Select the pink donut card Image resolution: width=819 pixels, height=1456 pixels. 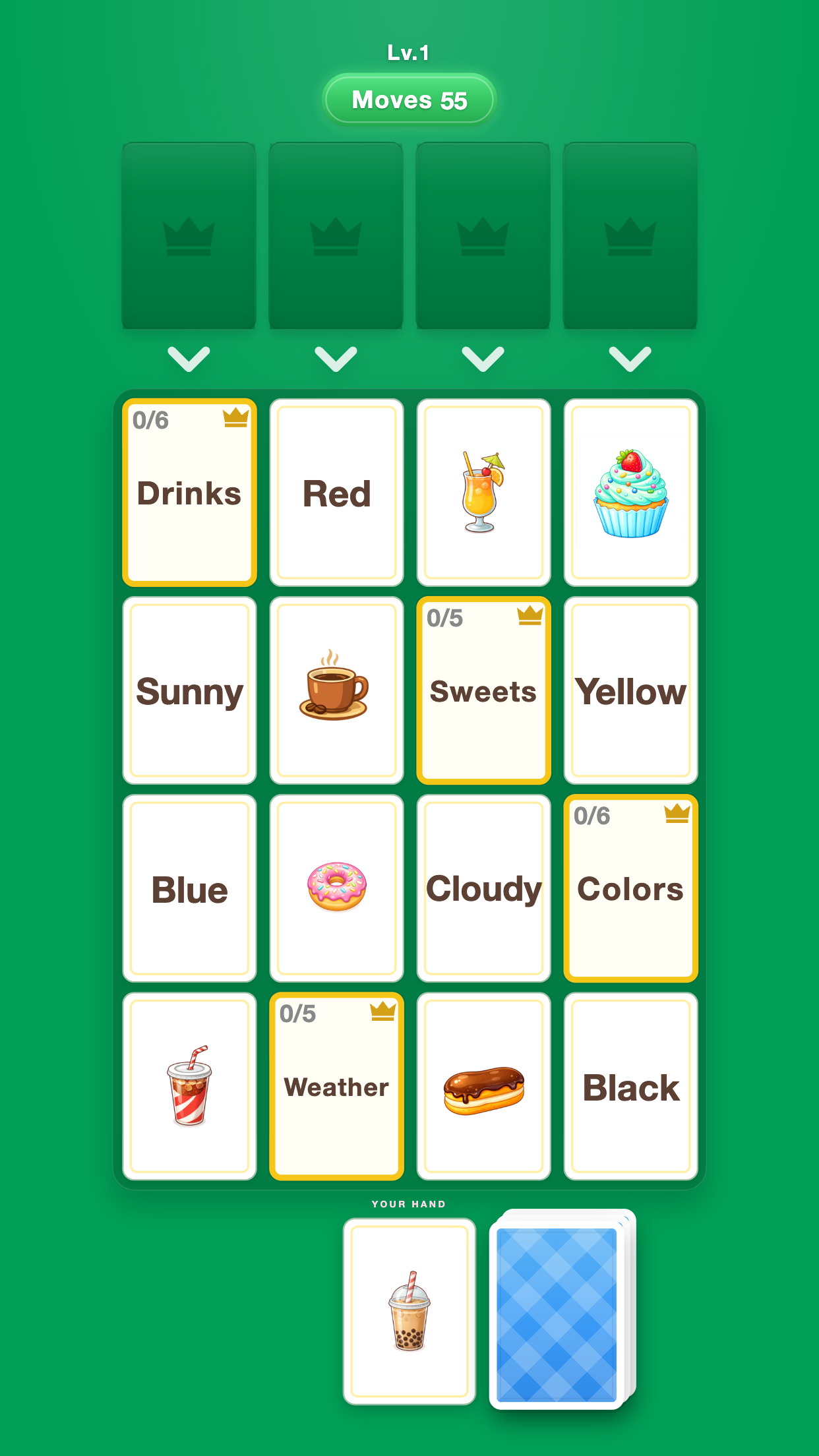tap(336, 888)
